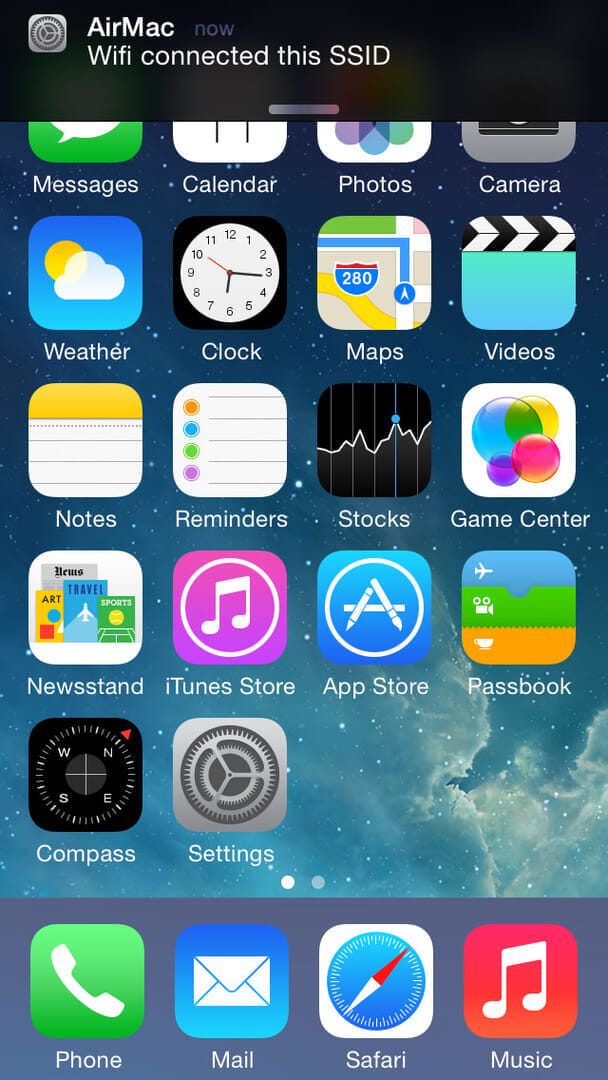Open Mail from the dock

(231, 981)
